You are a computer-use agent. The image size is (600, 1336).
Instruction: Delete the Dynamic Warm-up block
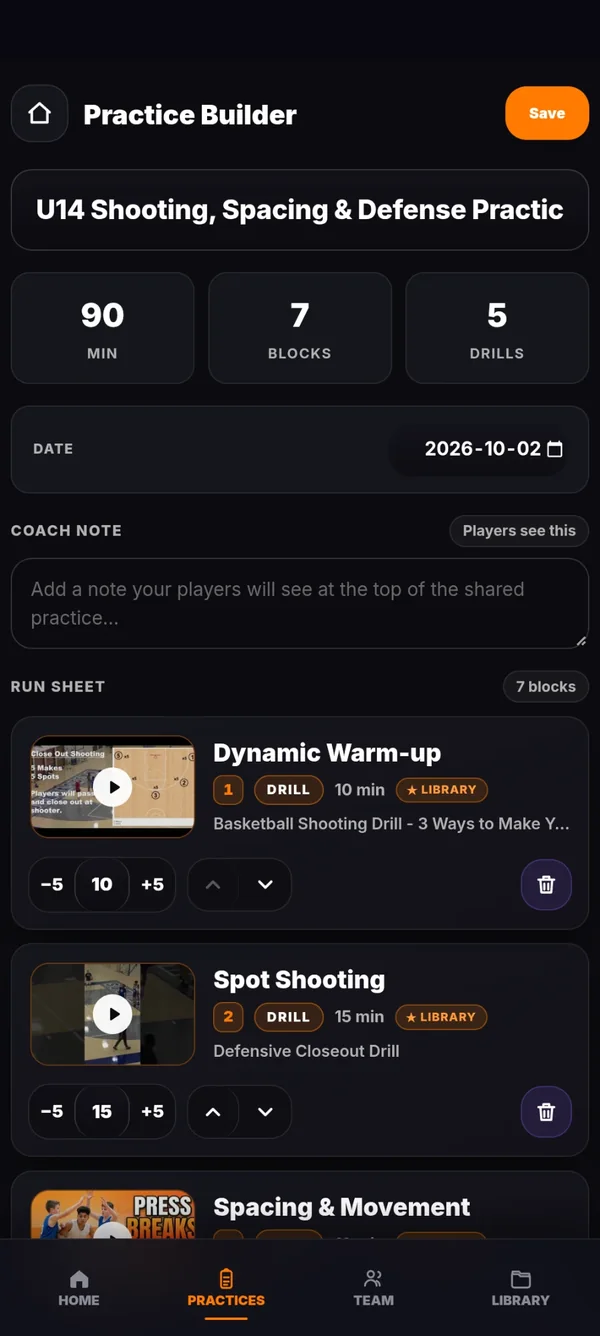point(546,884)
